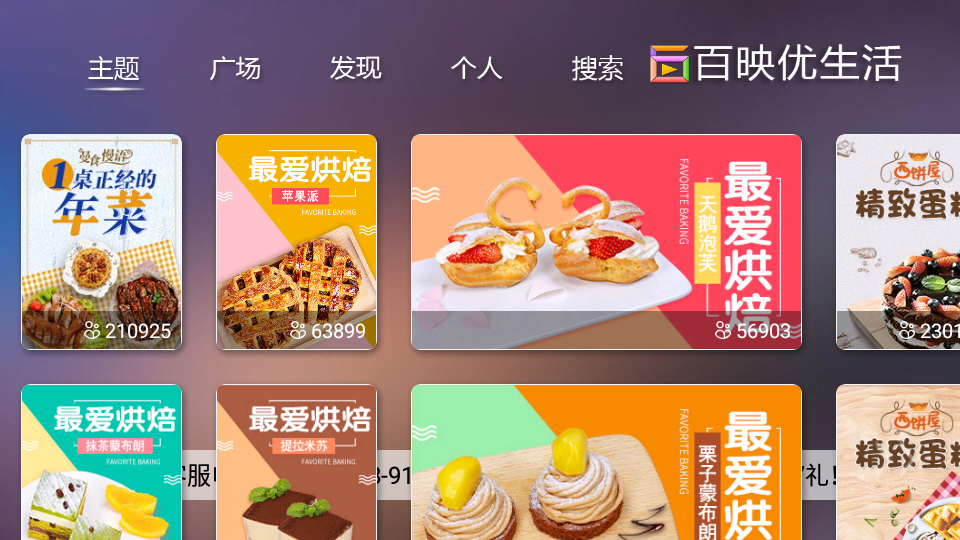Open the 苹果派 baking card
The image size is (960, 540).
[x=296, y=242]
